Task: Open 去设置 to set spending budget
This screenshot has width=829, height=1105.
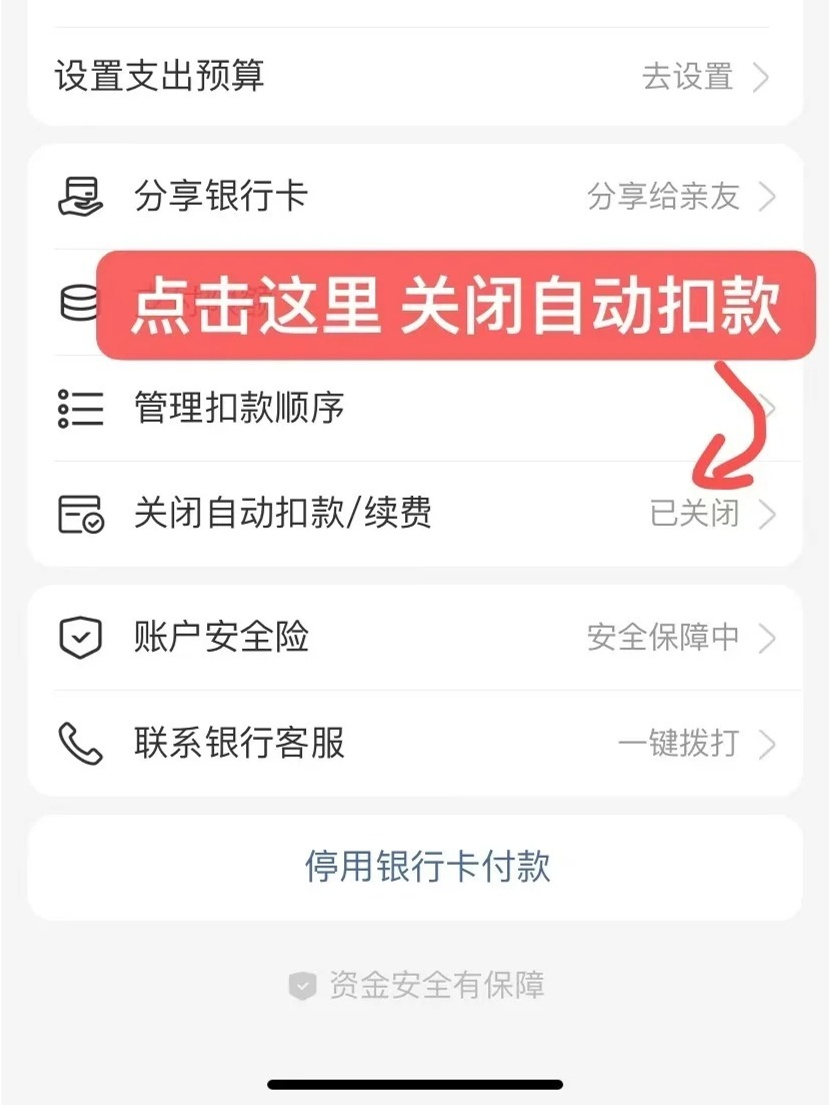Action: (690, 79)
